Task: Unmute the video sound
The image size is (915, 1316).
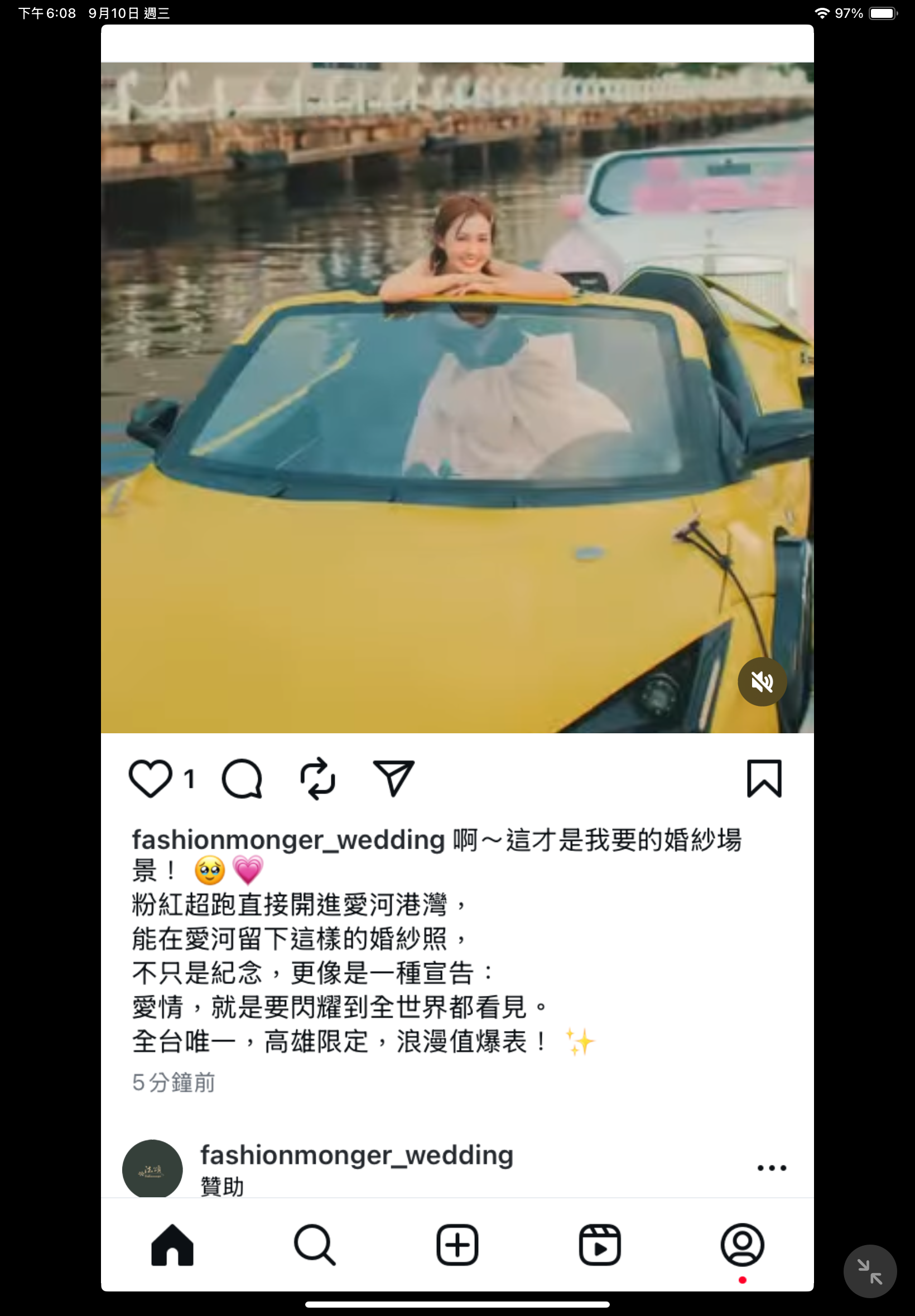Action: [x=762, y=681]
